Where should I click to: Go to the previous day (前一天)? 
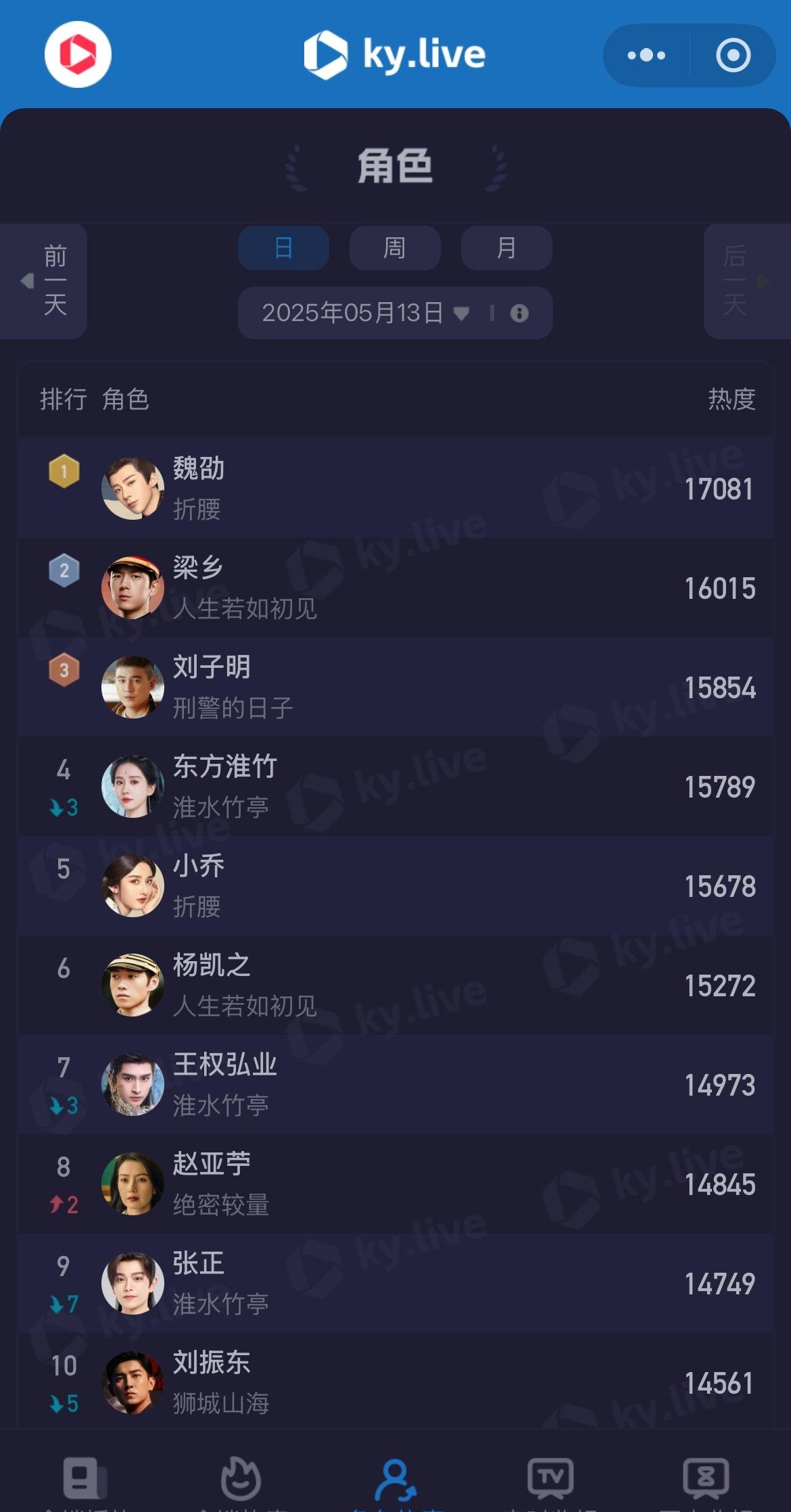click(x=44, y=281)
